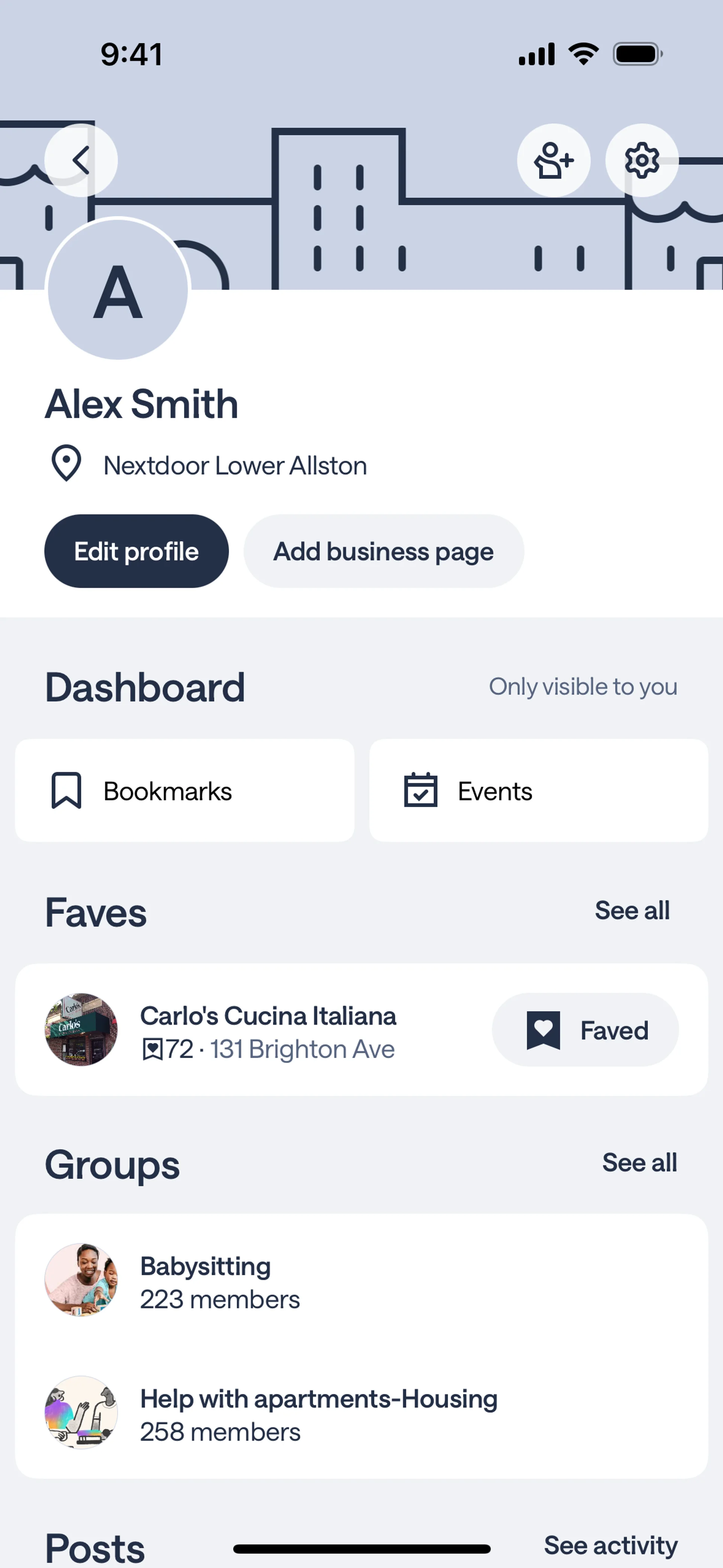See all Faves
Screen dimensions: 723x1568
point(632,911)
